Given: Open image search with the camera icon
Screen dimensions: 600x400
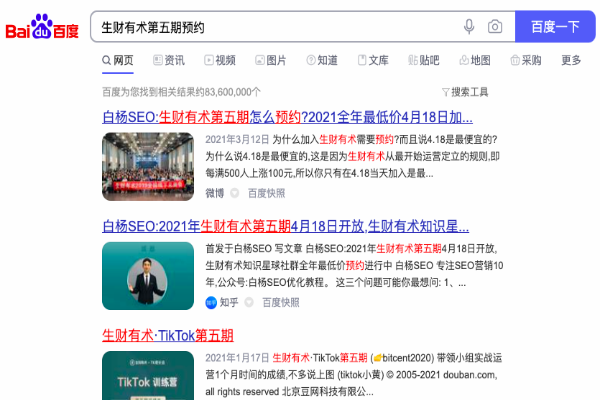Looking at the screenshot, I should click(495, 27).
